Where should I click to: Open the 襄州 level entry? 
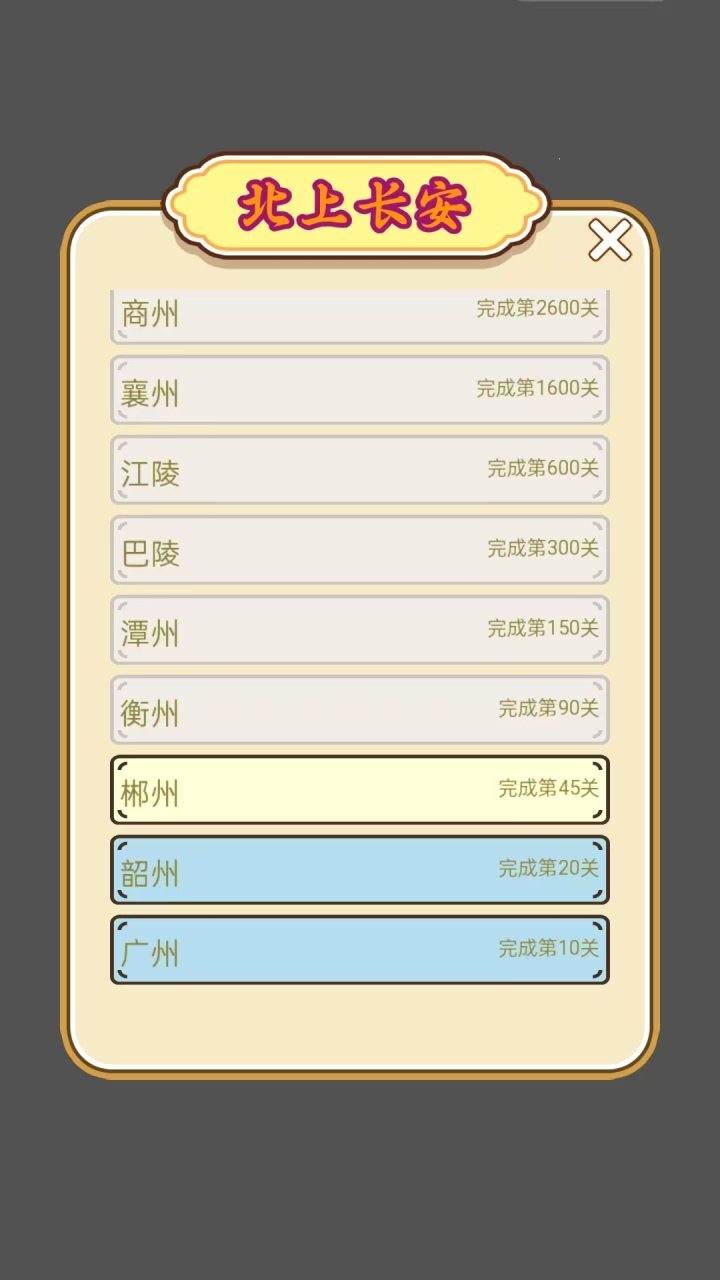click(x=358, y=391)
